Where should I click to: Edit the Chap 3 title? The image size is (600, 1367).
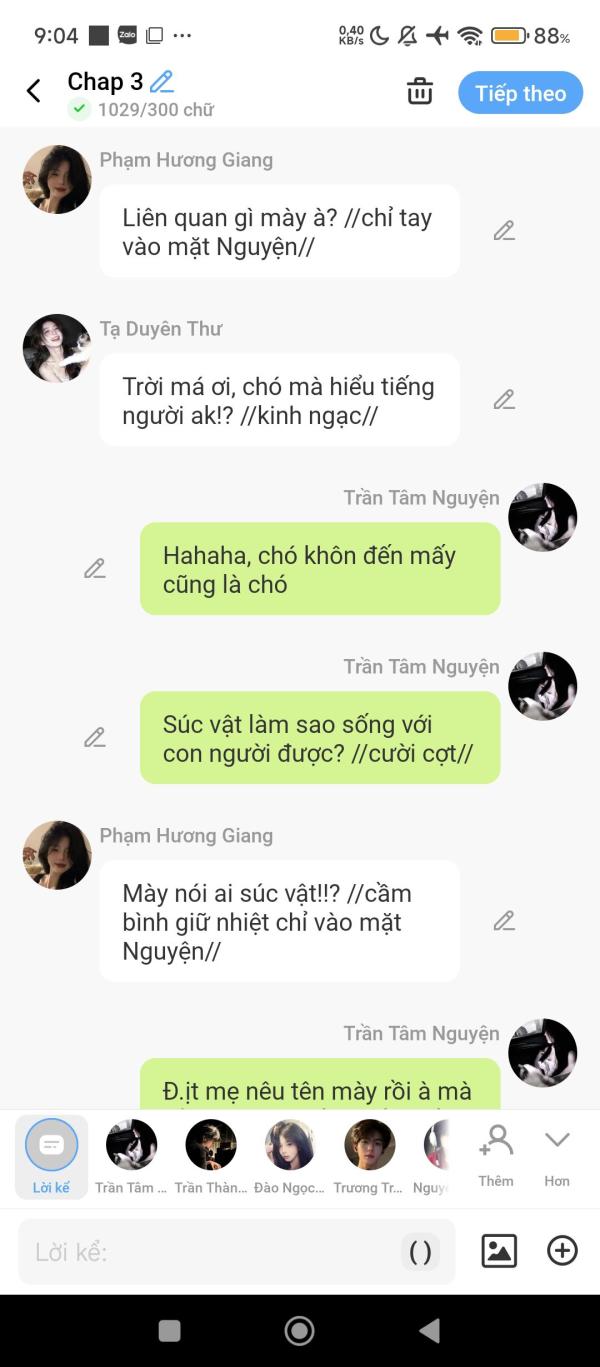162,81
